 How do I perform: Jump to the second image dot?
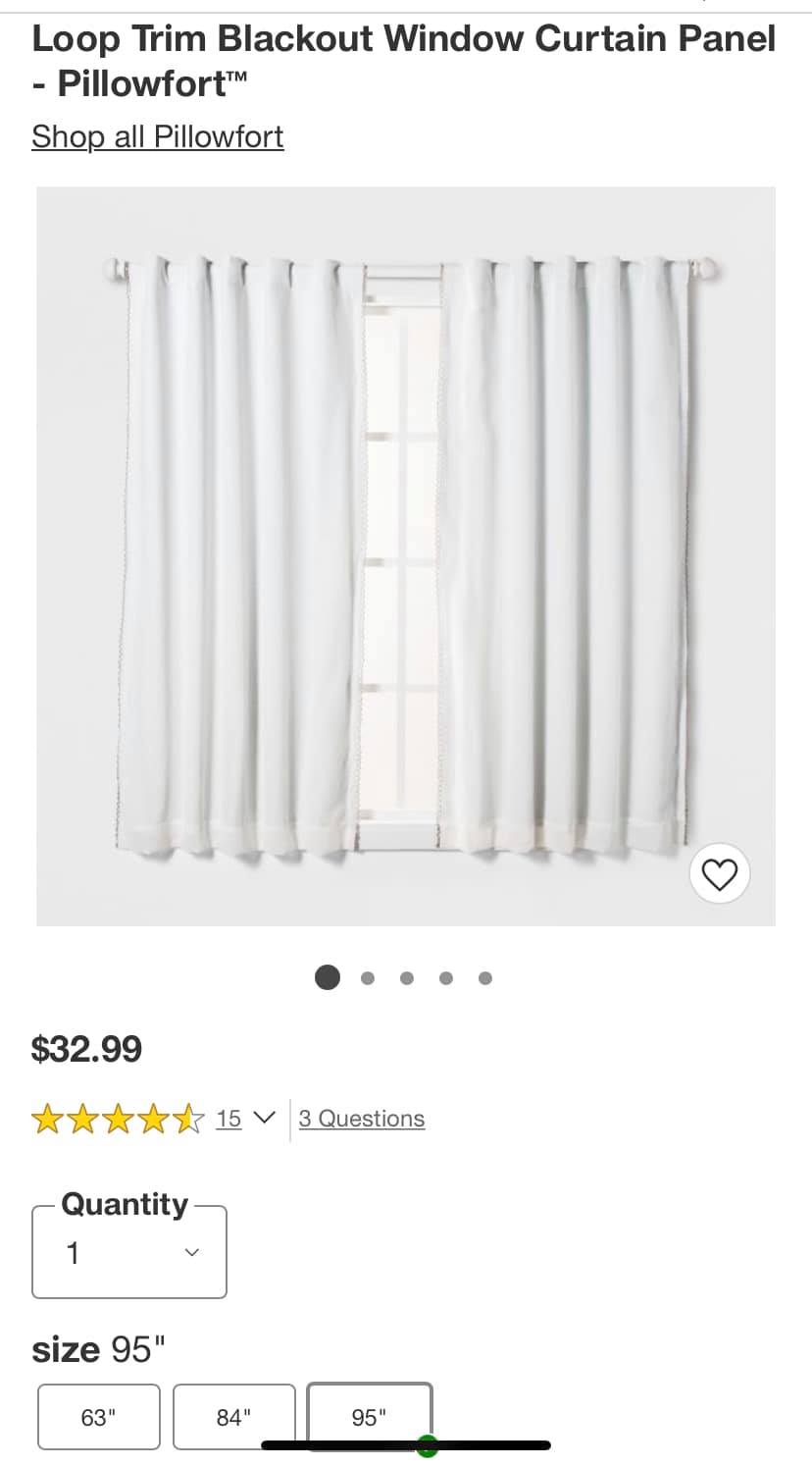click(368, 977)
